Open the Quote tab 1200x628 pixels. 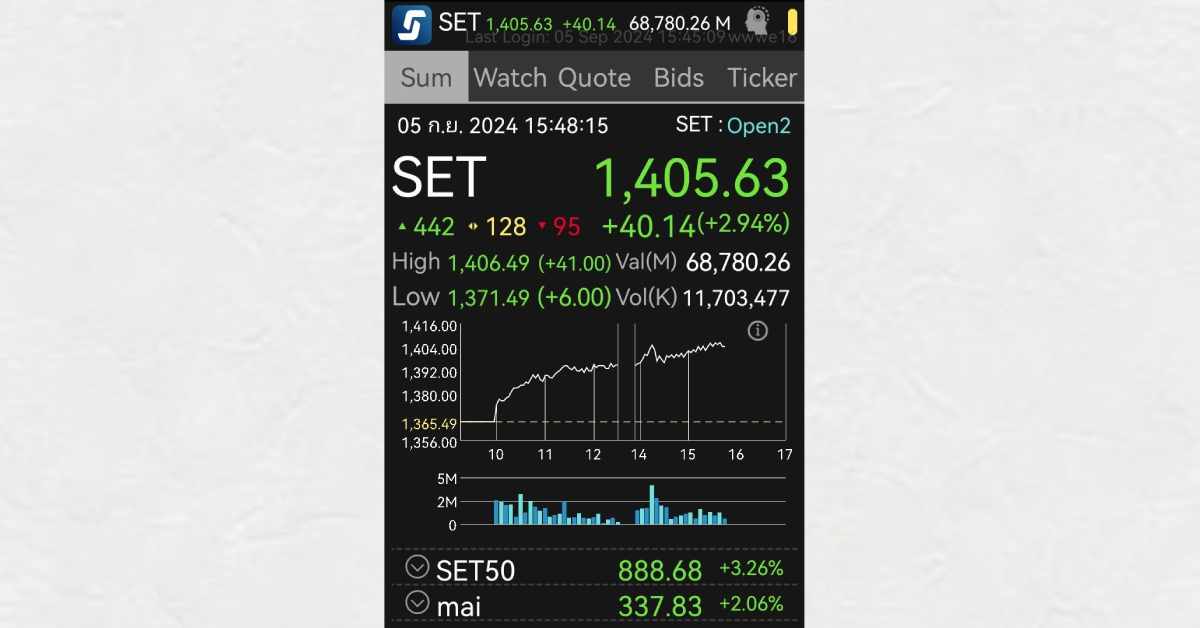click(x=594, y=78)
